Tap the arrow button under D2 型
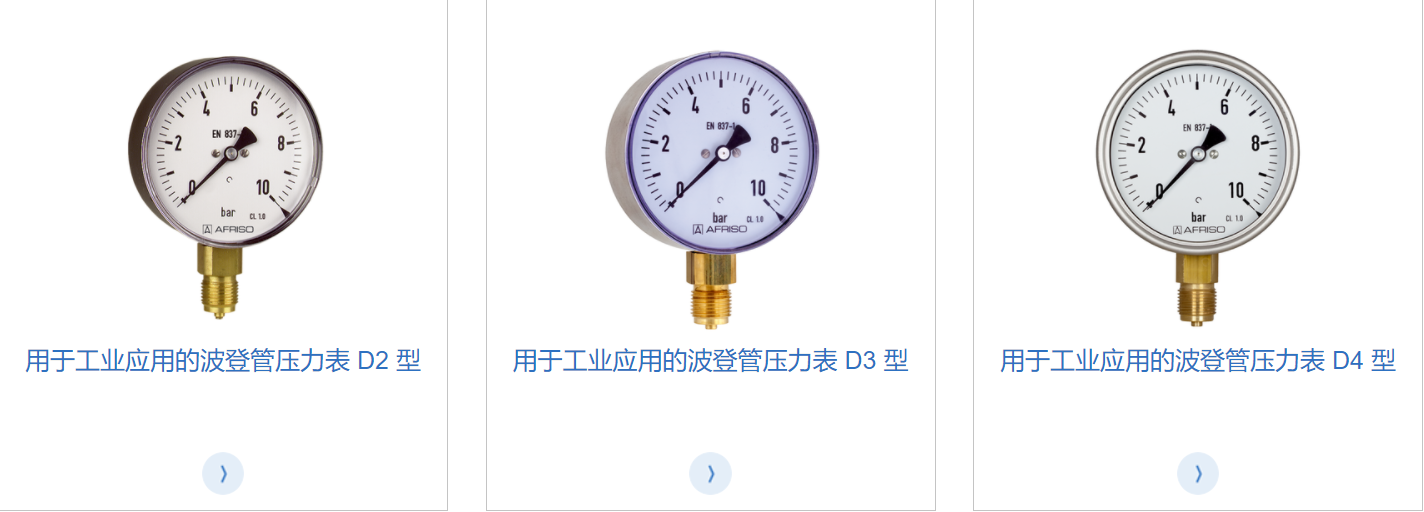This screenshot has width=1424, height=512. coord(223,474)
